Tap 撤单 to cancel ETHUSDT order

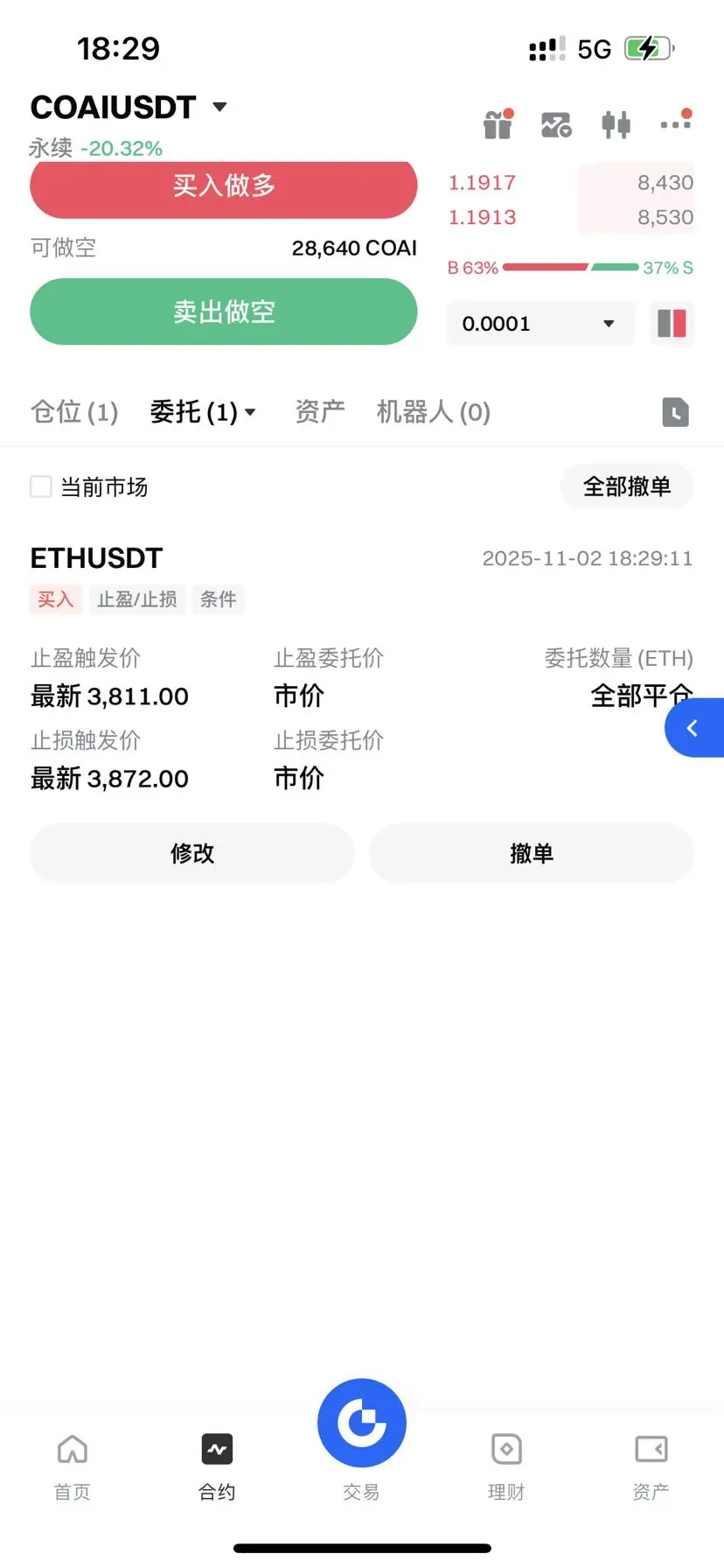[x=532, y=853]
